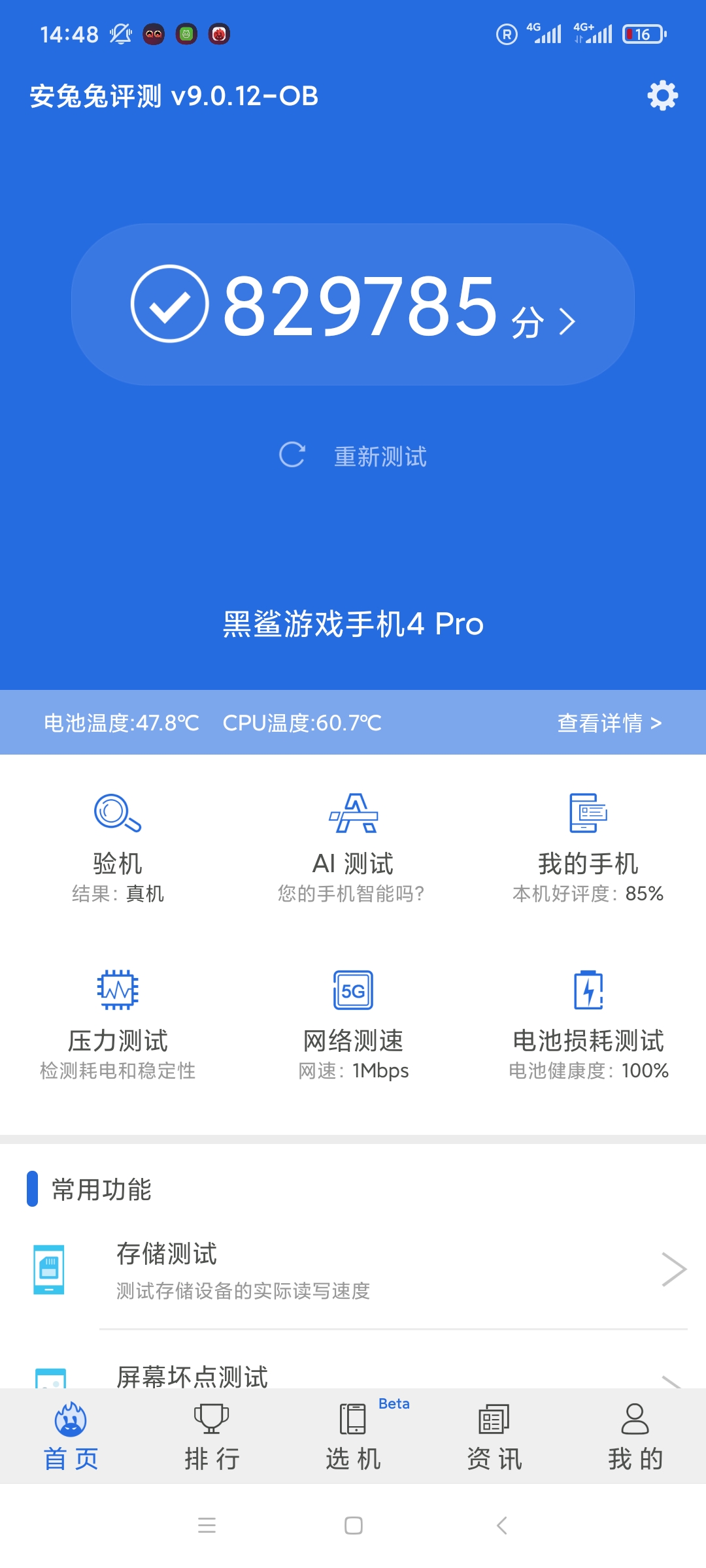Open the 存储测试 row
This screenshot has width=706, height=1568.
tap(353, 1269)
